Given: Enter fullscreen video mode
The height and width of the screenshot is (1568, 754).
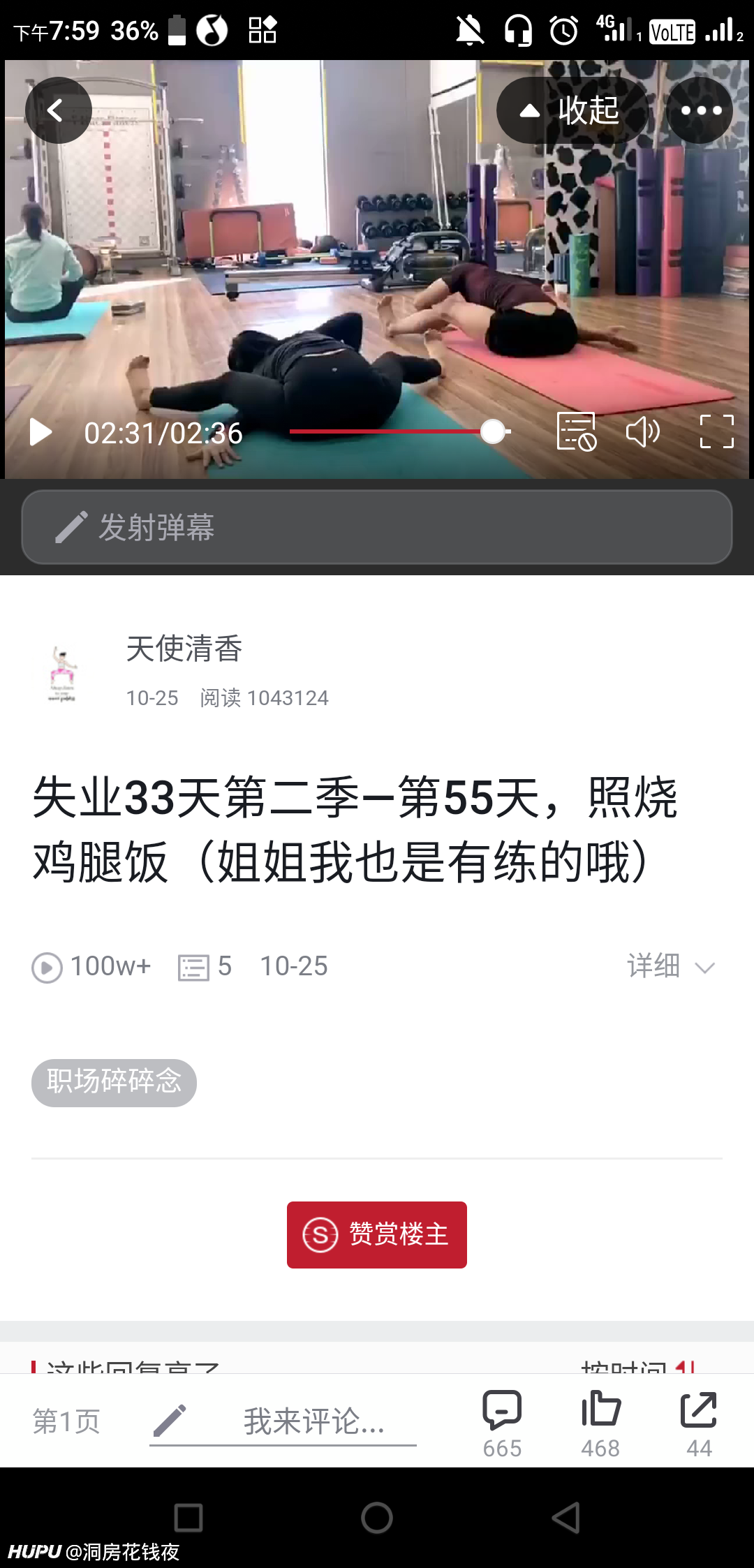Looking at the screenshot, I should tap(716, 431).
